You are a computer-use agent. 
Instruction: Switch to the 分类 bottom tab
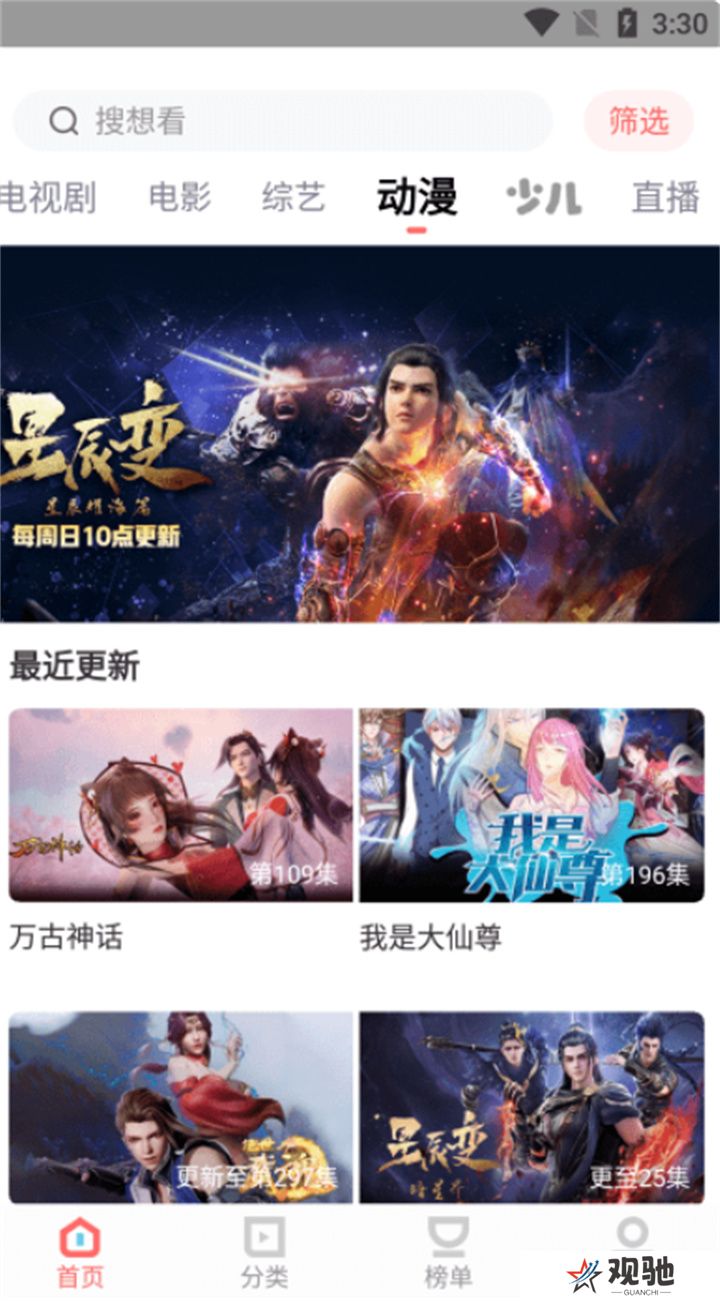(x=265, y=1254)
